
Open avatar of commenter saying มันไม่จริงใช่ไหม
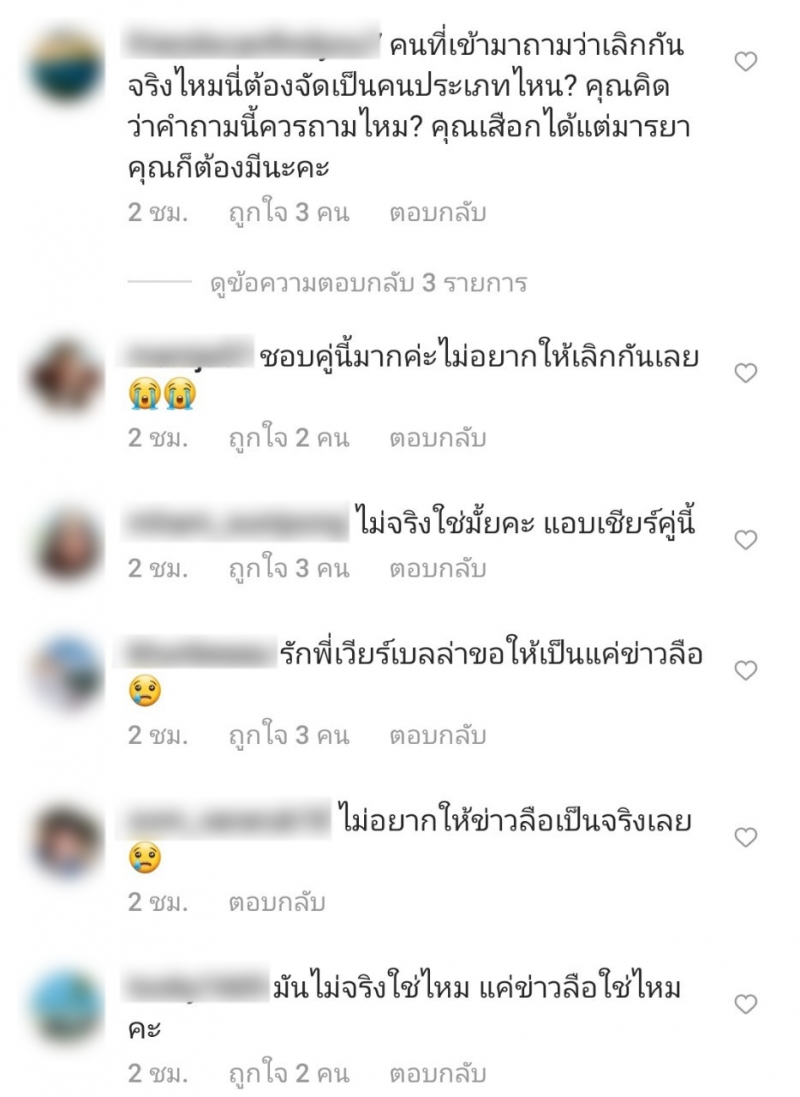(66, 1006)
